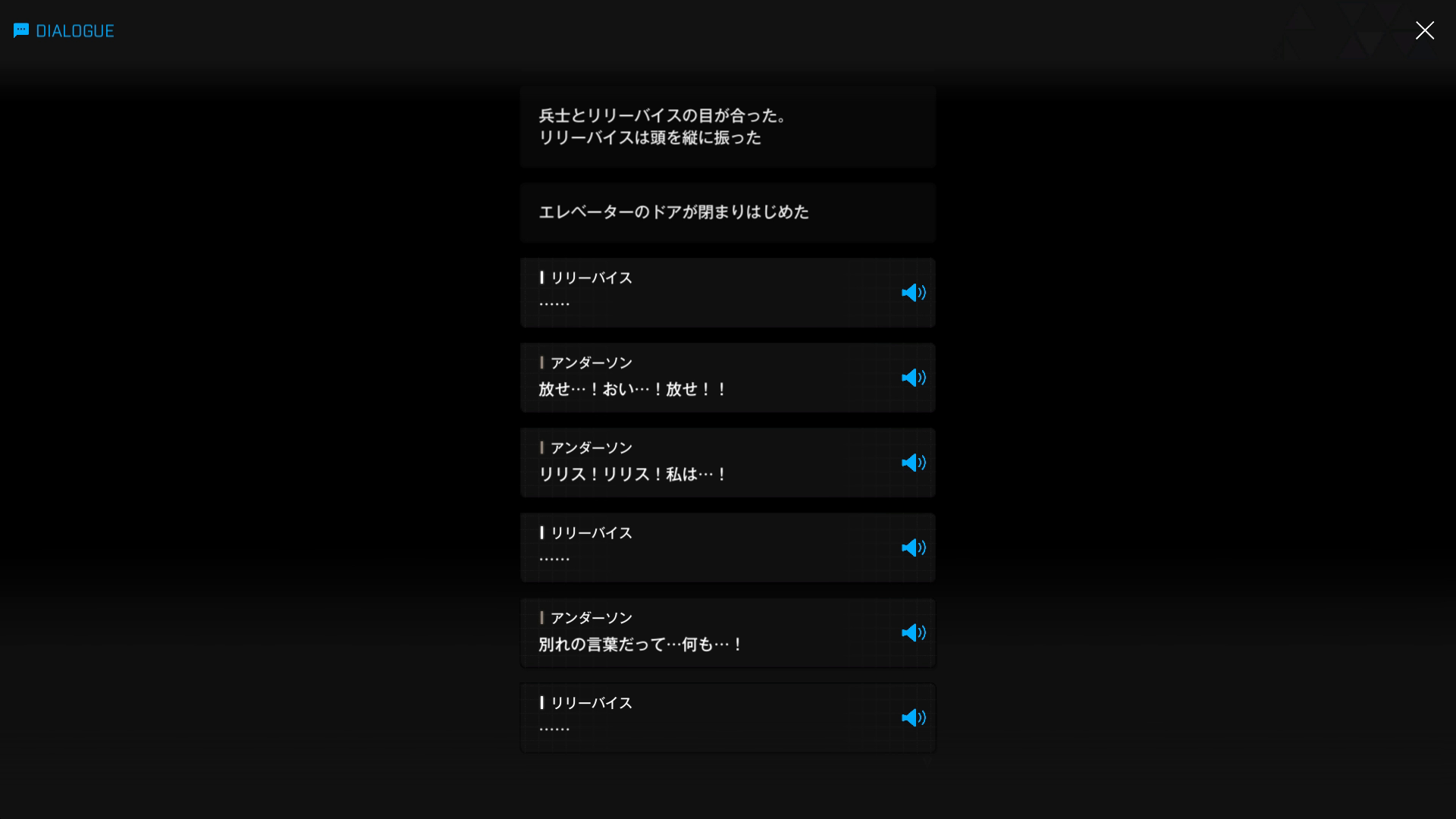Play voice for リリス！リリス！私は…！
1456x819 pixels.
click(913, 463)
